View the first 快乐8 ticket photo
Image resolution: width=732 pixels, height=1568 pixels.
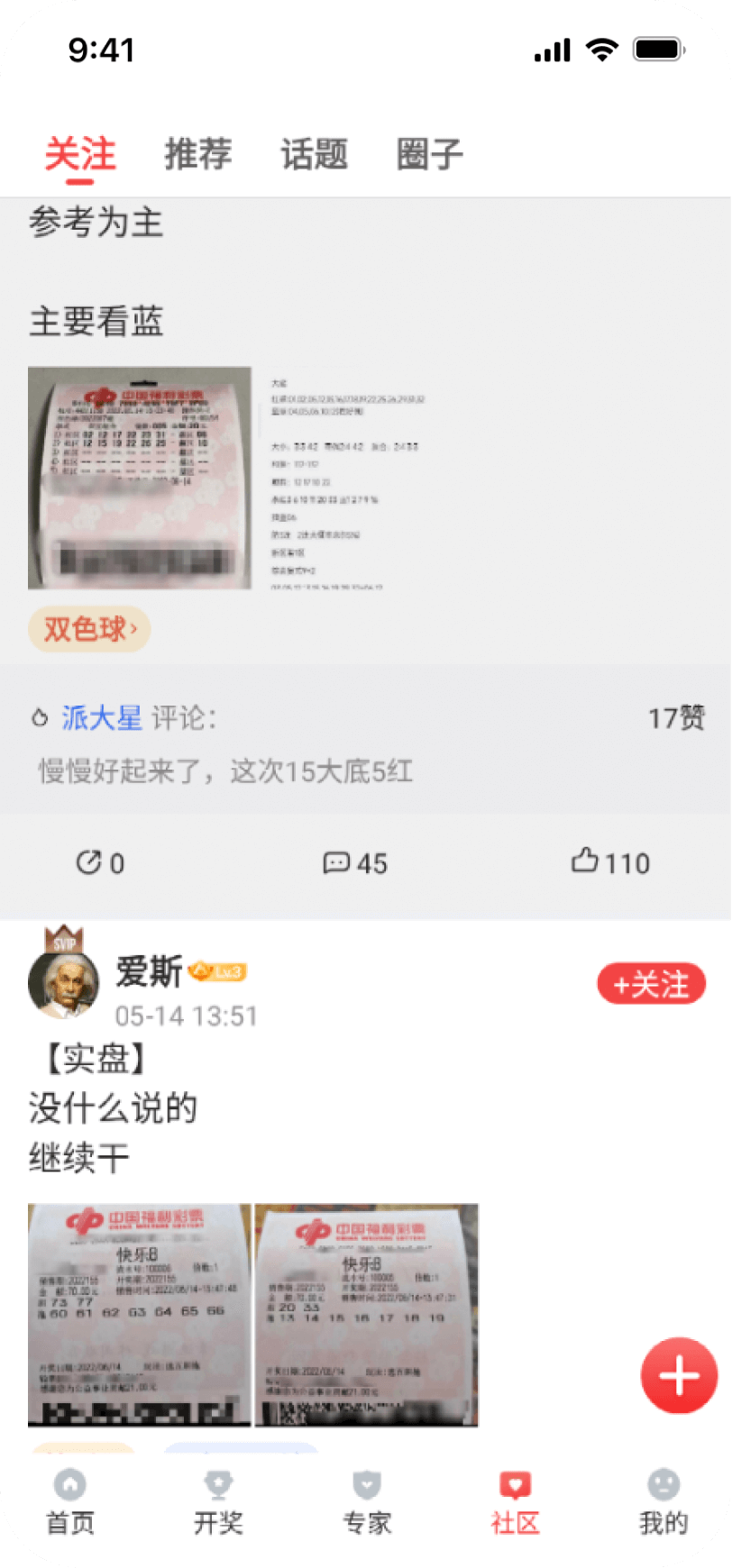(140, 1315)
